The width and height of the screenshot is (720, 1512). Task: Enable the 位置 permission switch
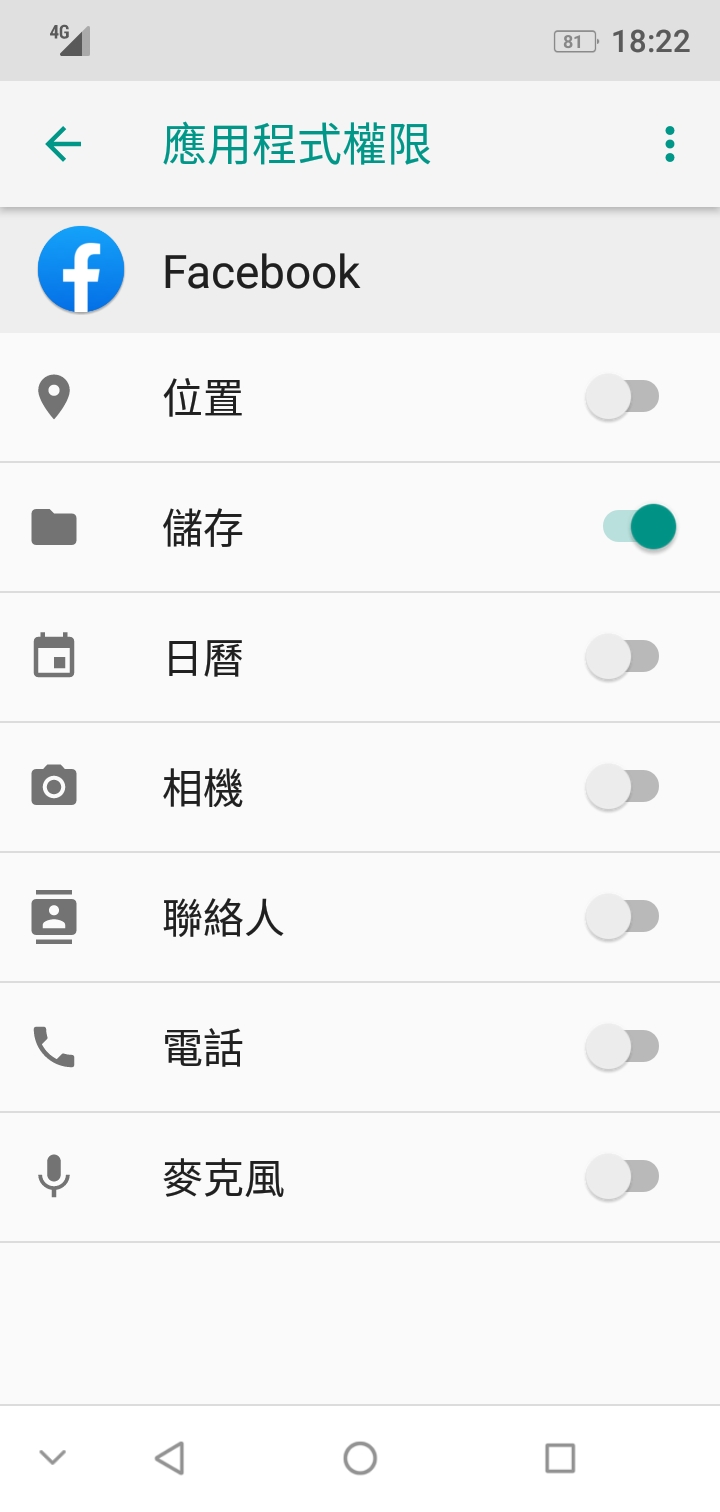[x=622, y=398]
